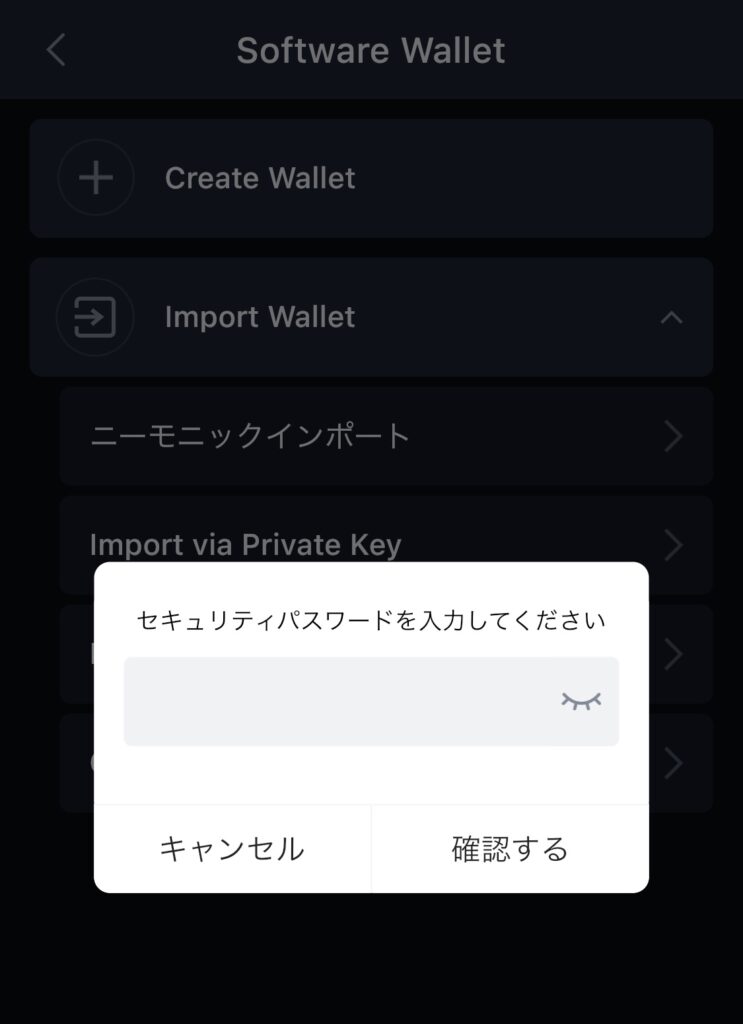
Task: Toggle password visibility with the eye icon
Action: [x=581, y=701]
